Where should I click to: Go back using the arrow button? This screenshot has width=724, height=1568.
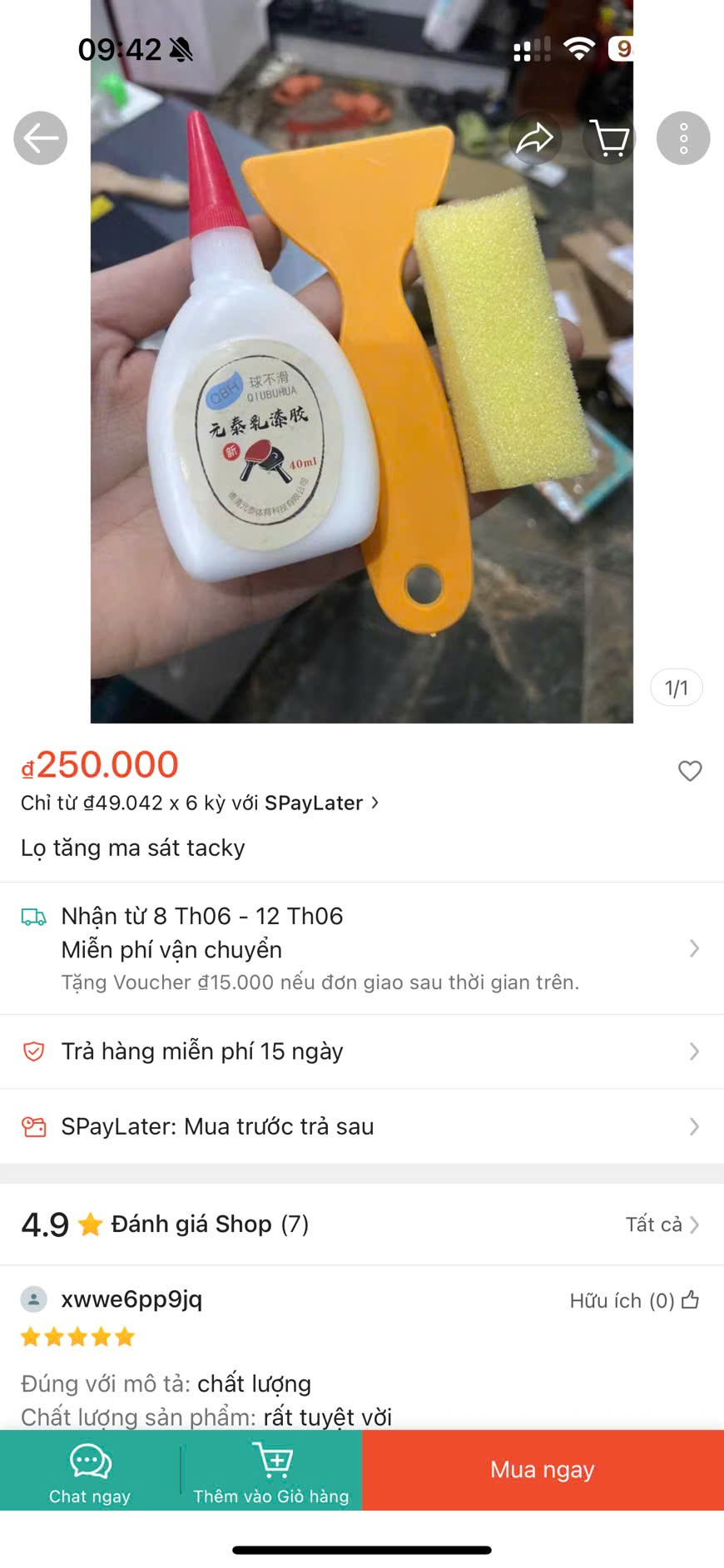[x=40, y=138]
